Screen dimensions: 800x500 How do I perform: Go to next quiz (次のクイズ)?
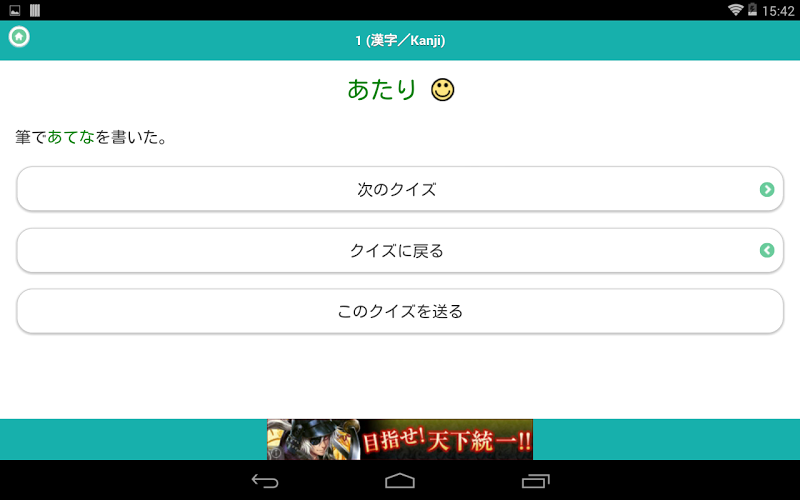click(x=399, y=189)
